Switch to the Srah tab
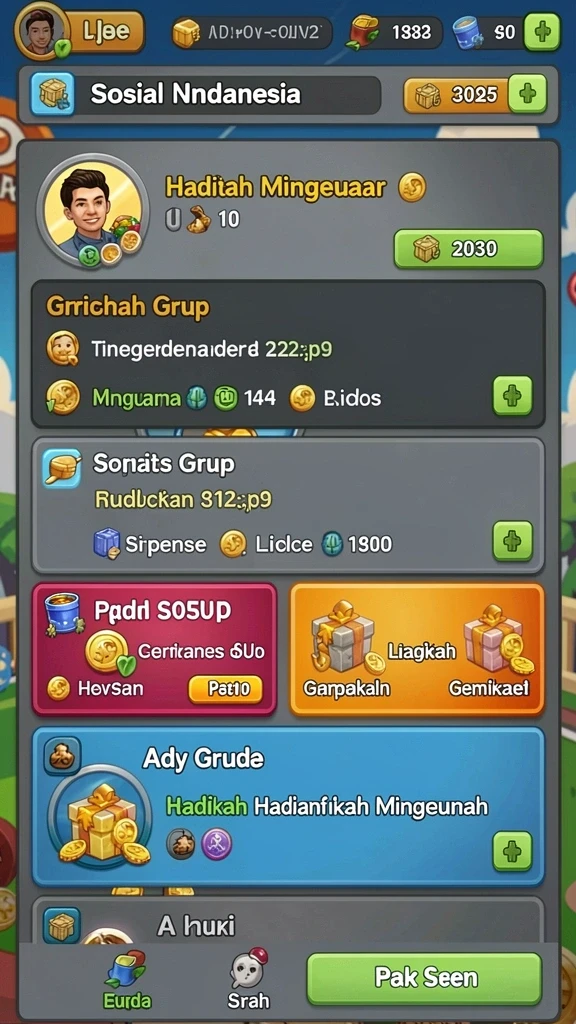The height and width of the screenshot is (1024, 576). (248, 980)
